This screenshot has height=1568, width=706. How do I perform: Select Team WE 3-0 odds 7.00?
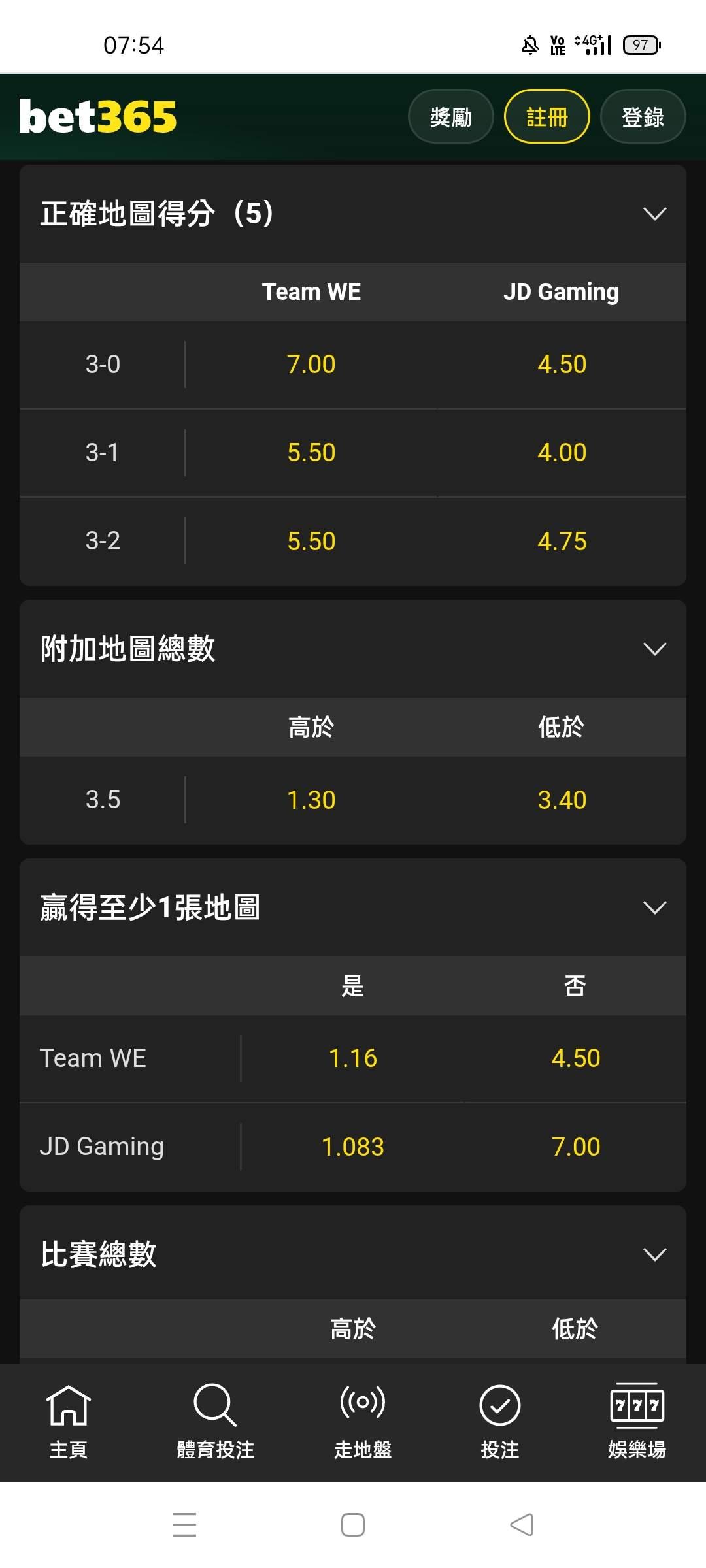tap(311, 365)
